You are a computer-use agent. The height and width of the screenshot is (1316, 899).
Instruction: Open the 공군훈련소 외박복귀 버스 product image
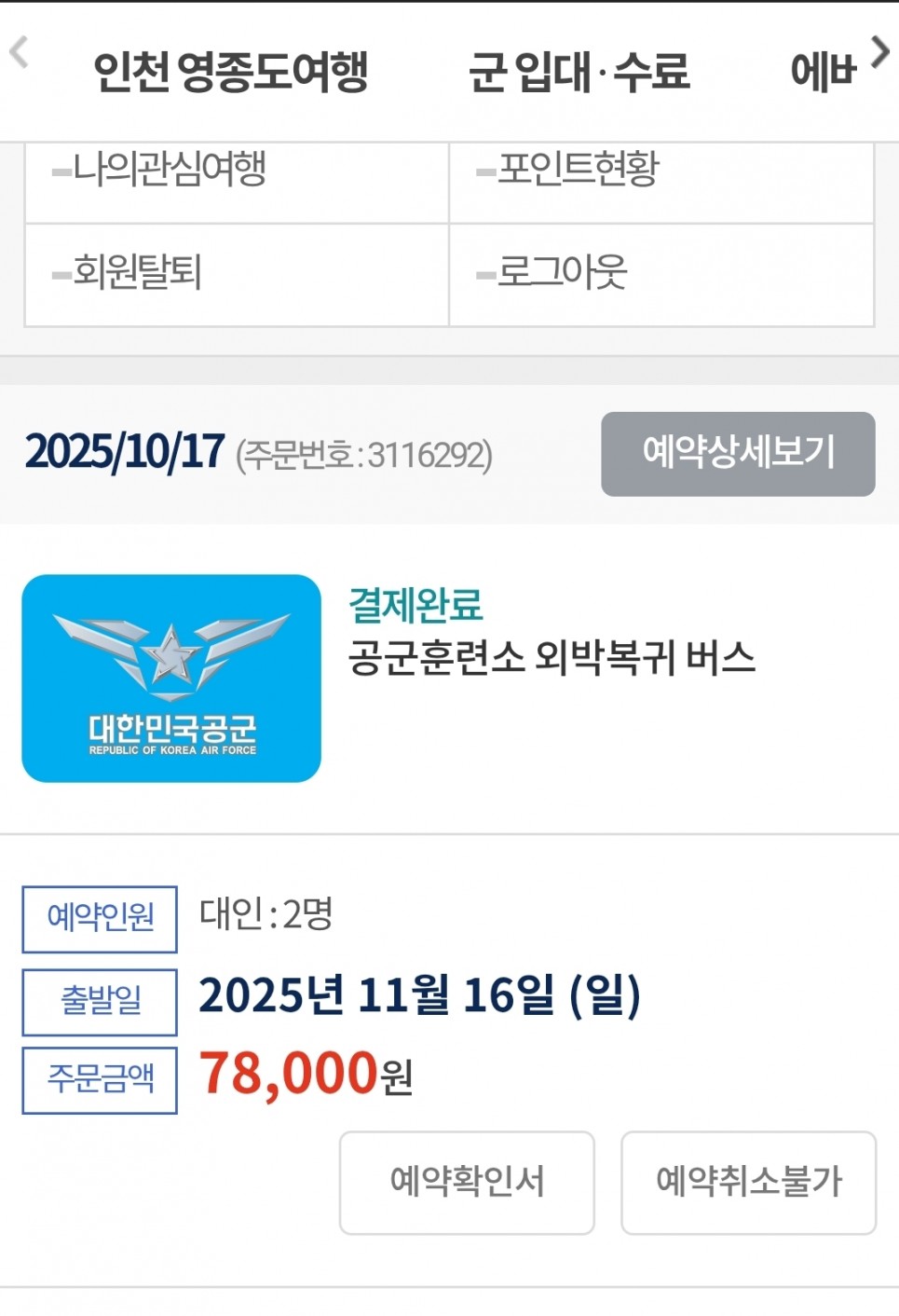(171, 679)
